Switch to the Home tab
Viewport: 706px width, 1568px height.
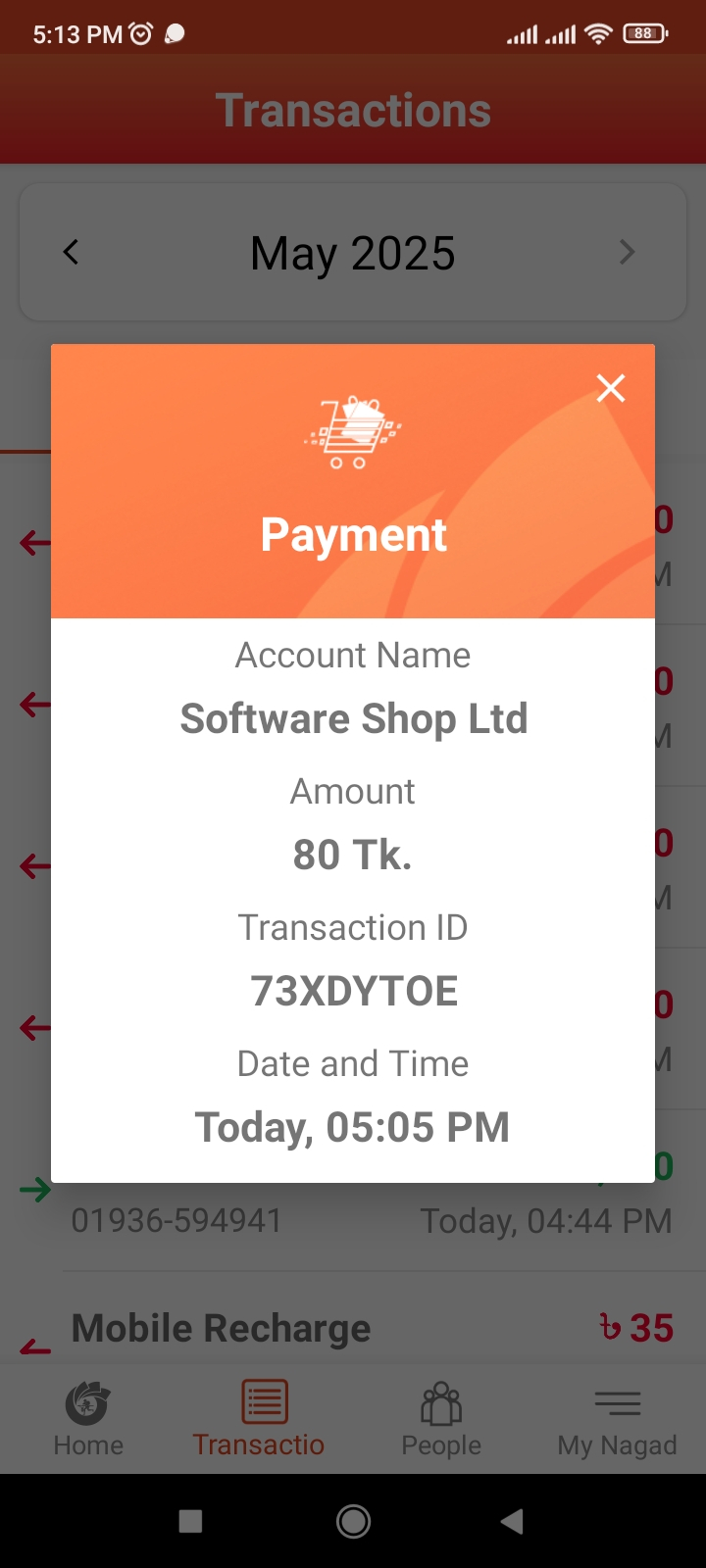[x=88, y=1419]
